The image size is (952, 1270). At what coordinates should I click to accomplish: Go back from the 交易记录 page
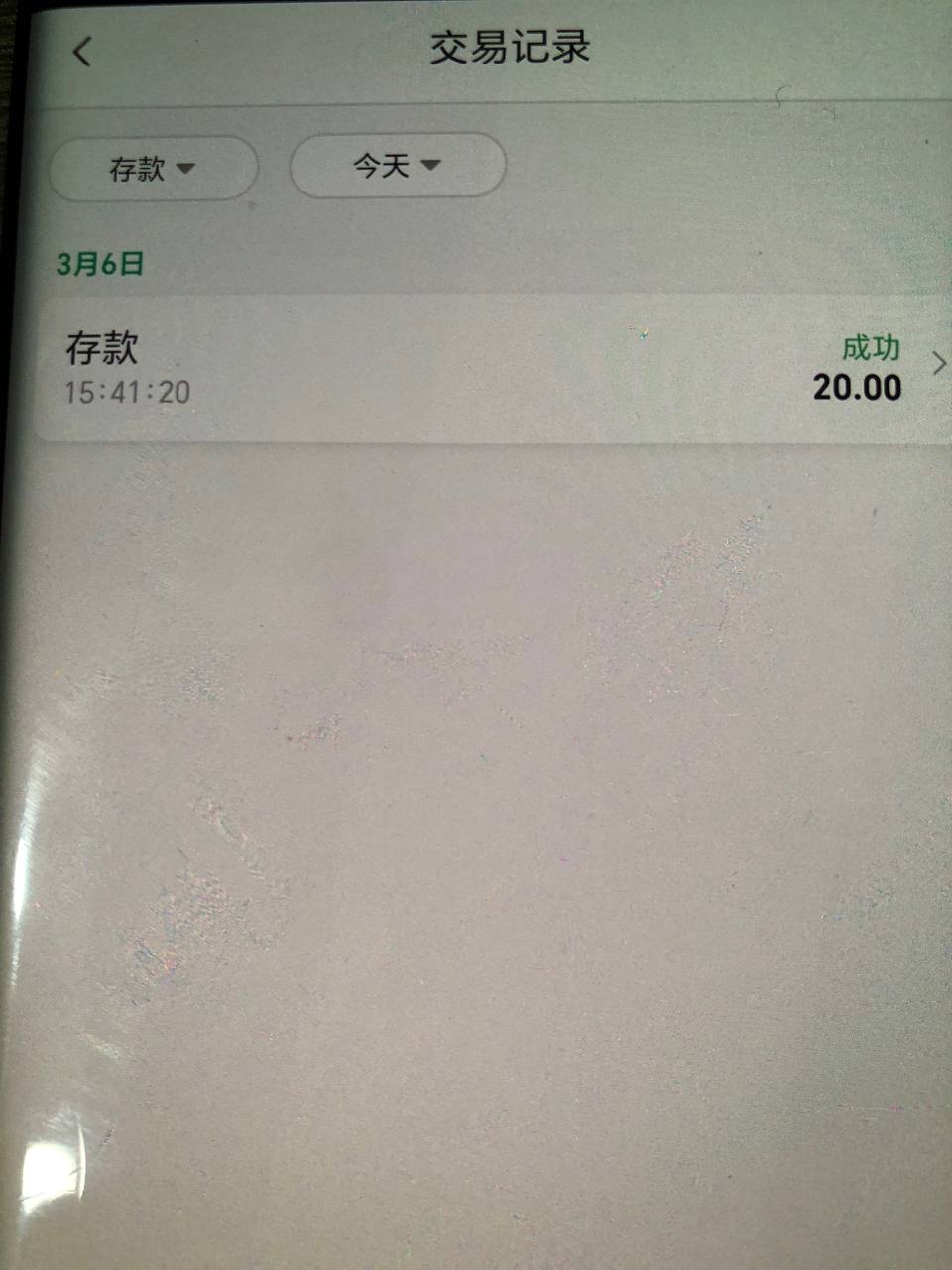coord(83,52)
